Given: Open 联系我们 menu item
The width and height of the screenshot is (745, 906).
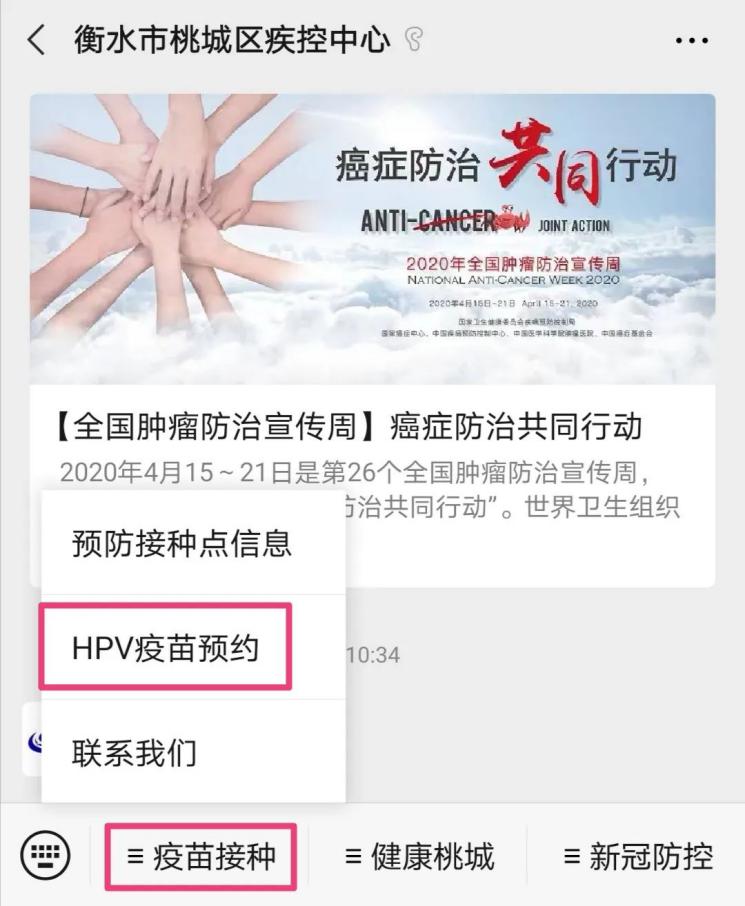Looking at the screenshot, I should (x=136, y=752).
